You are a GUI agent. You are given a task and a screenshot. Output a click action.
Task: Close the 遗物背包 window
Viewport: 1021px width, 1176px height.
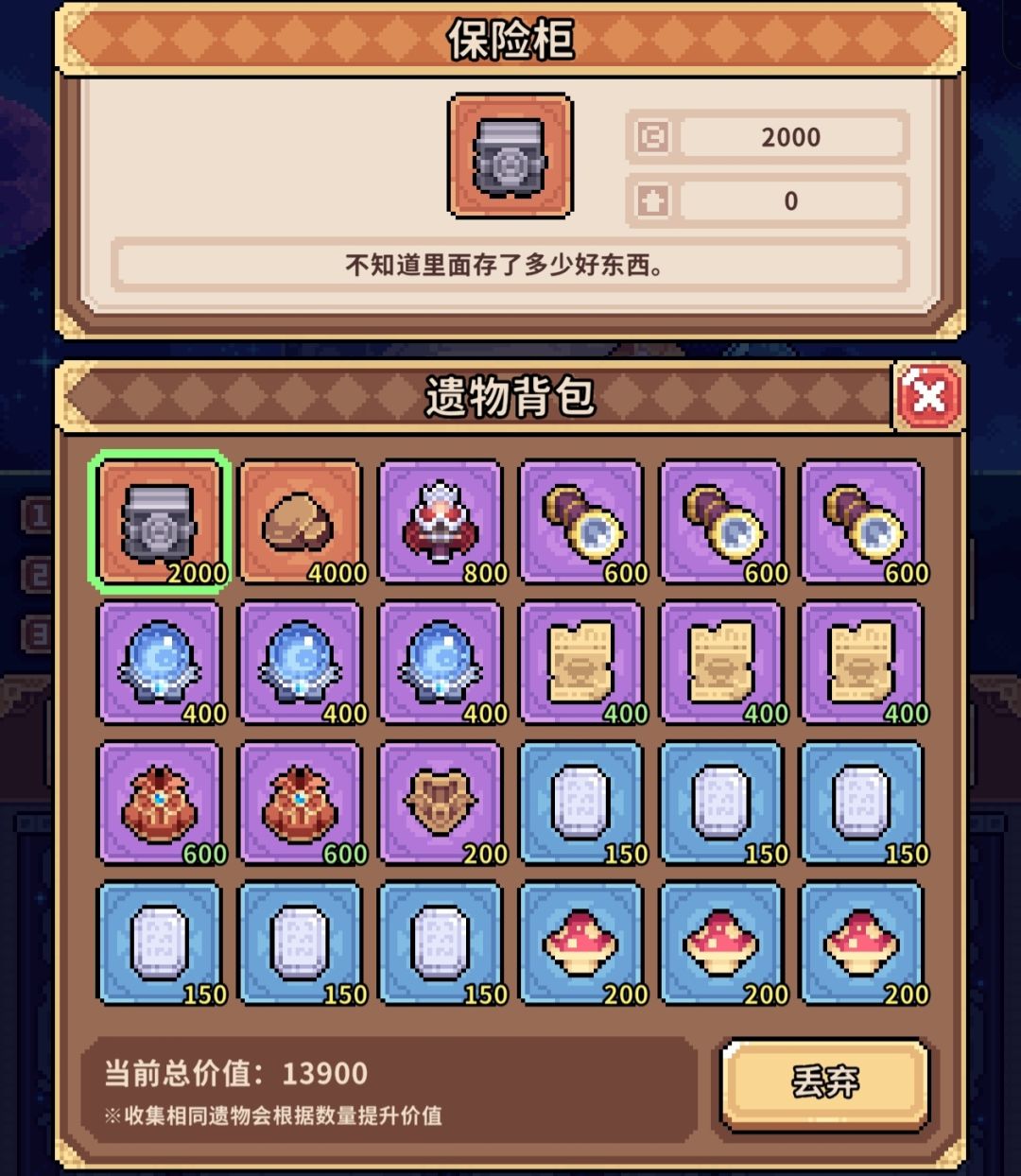click(x=927, y=396)
